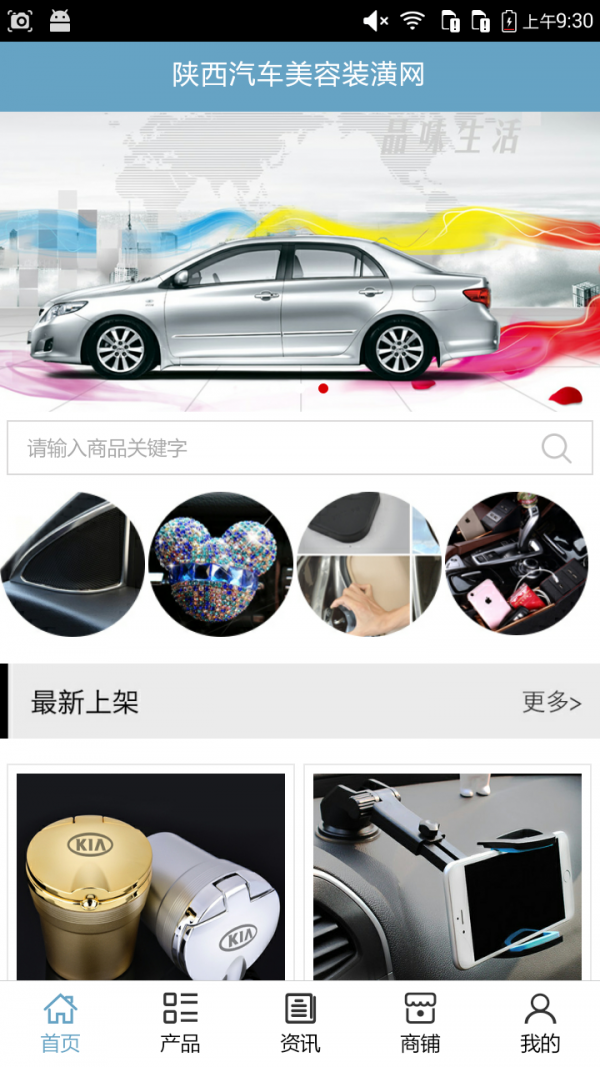Open the silver car banner
The image size is (600, 1067).
click(x=300, y=260)
